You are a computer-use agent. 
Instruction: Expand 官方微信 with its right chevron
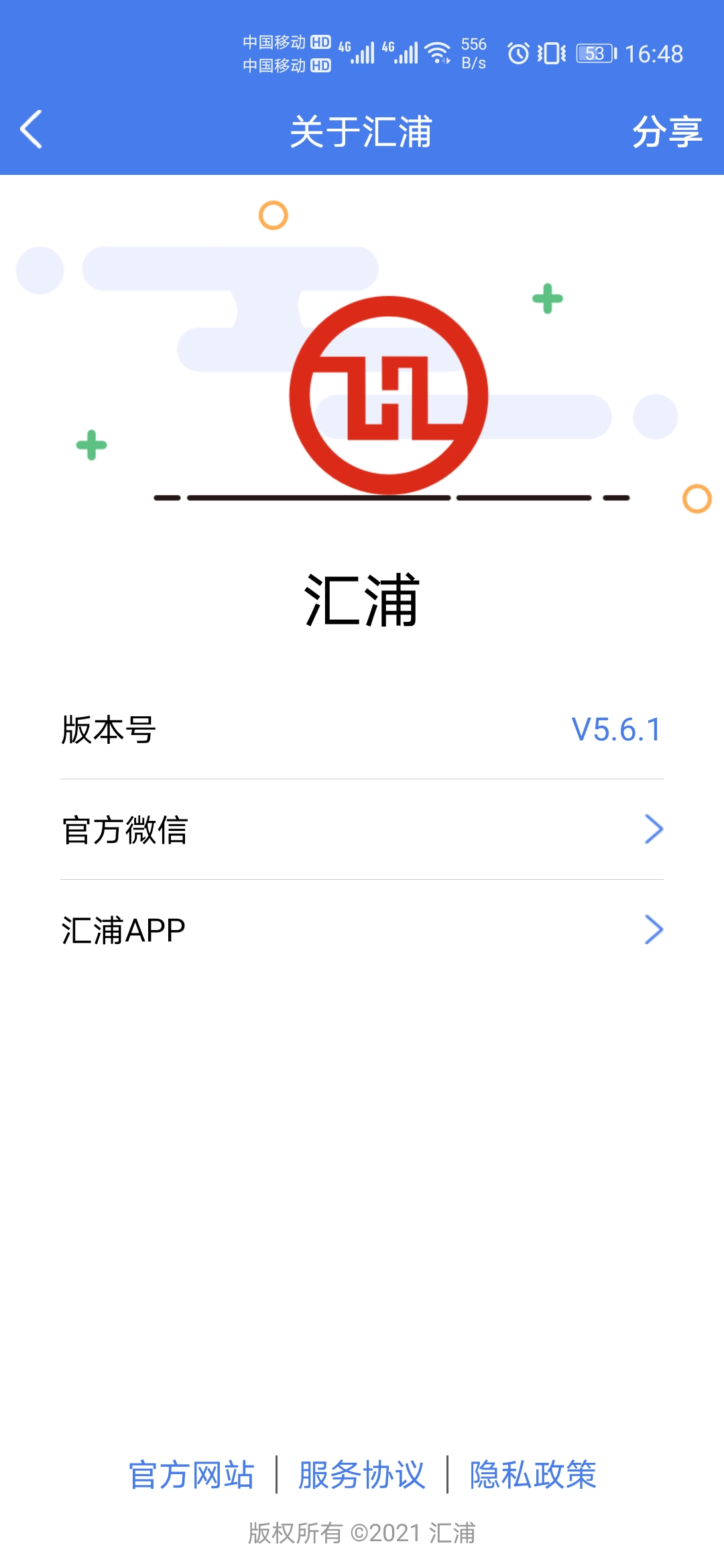pos(652,829)
